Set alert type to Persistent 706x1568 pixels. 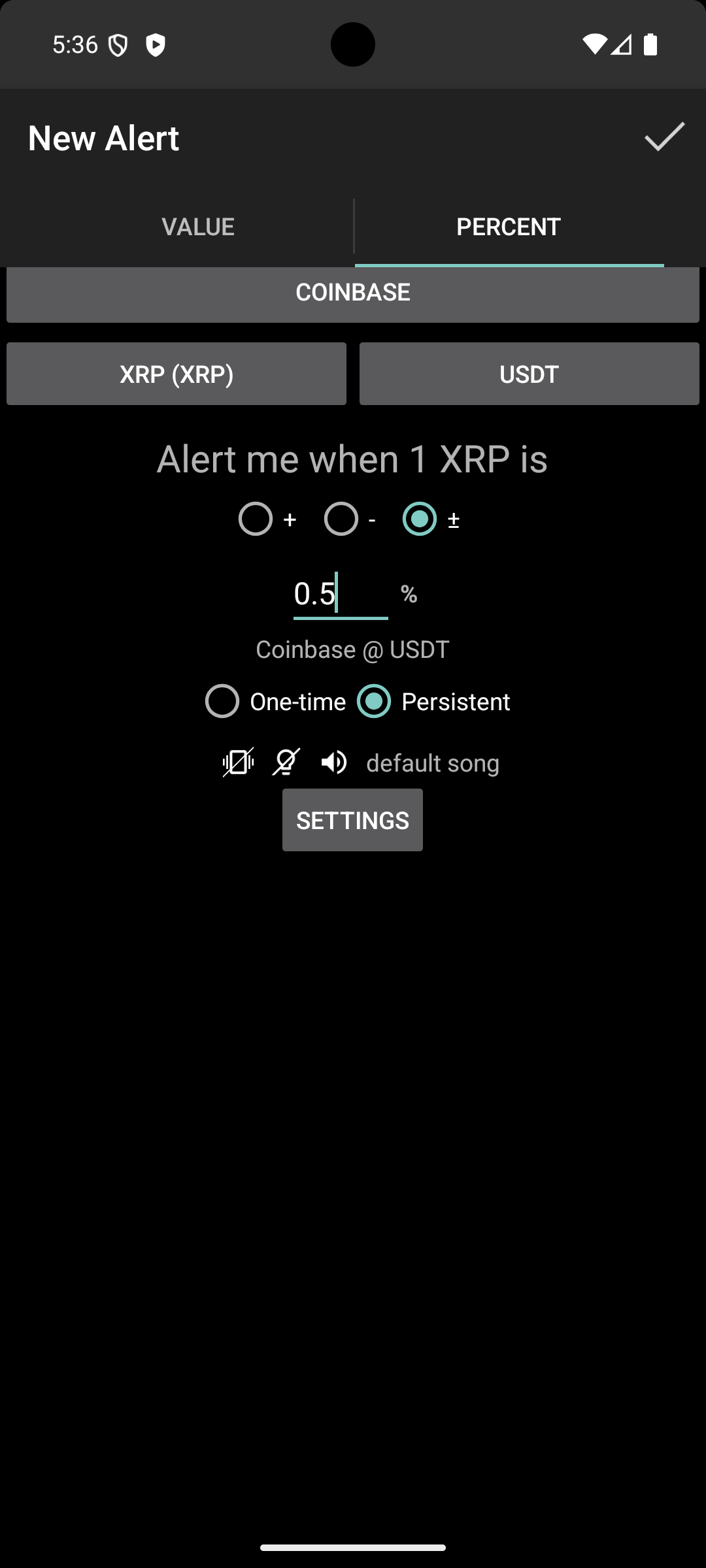[x=374, y=702]
